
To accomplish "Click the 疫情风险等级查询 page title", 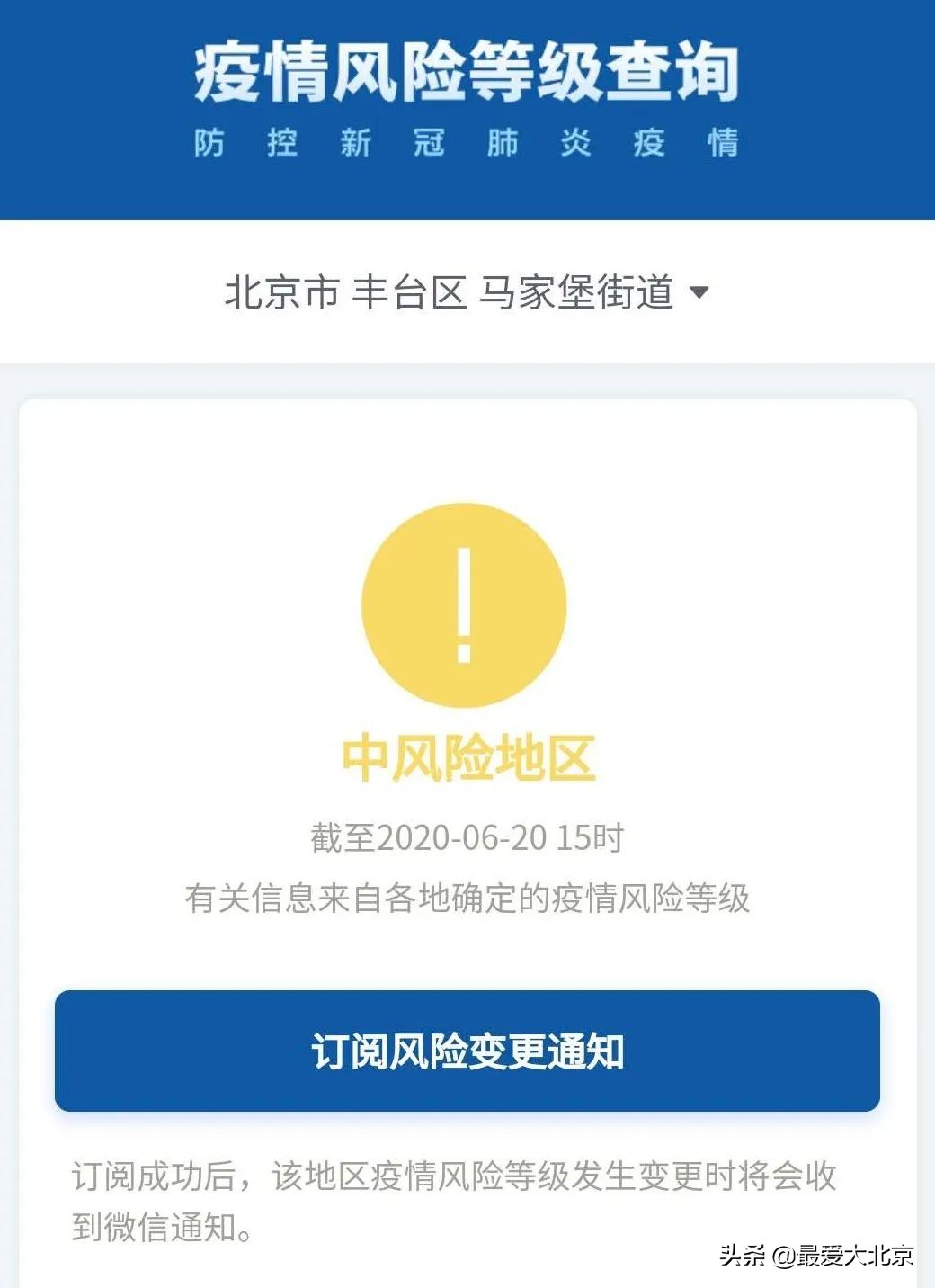I will click(x=467, y=74).
